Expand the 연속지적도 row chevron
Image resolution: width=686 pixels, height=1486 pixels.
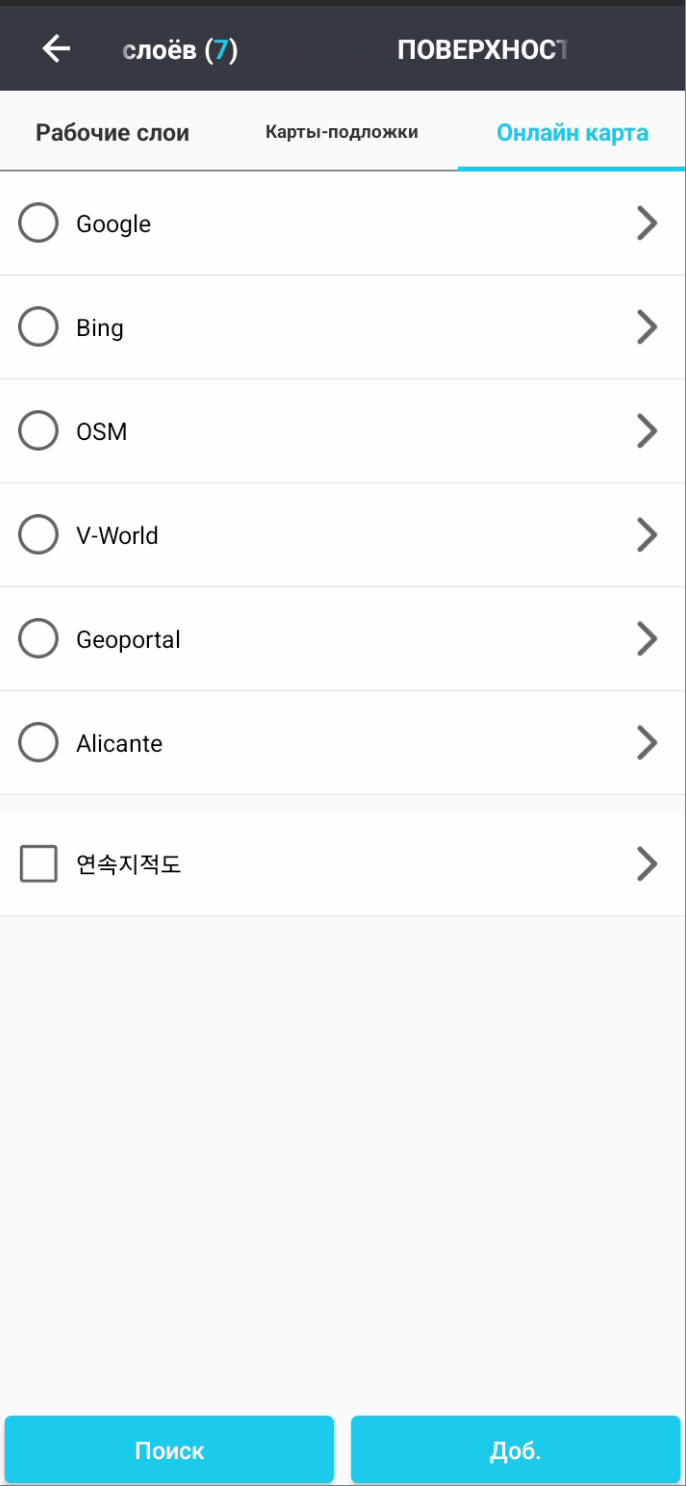(x=647, y=864)
